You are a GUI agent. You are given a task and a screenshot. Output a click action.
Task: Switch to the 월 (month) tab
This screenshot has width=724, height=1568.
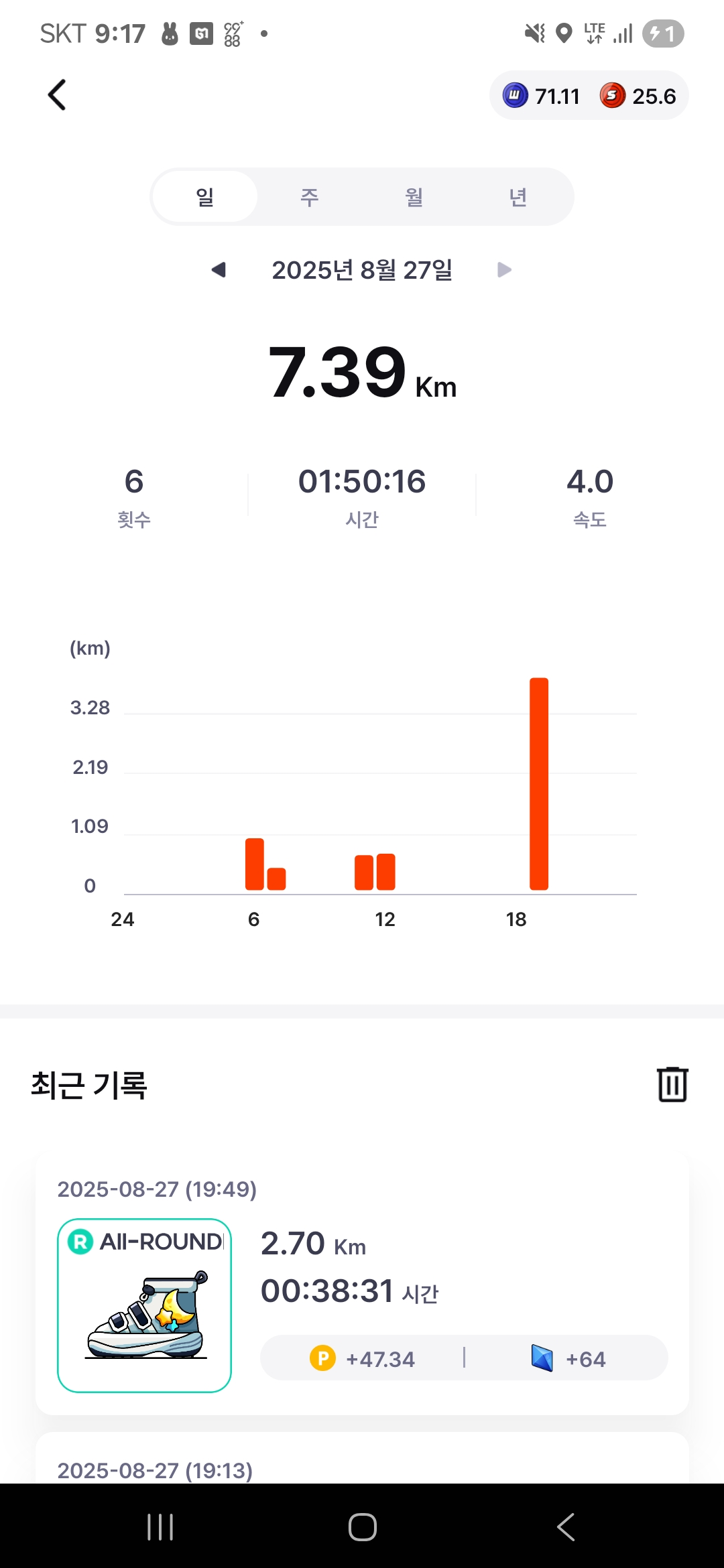[414, 197]
